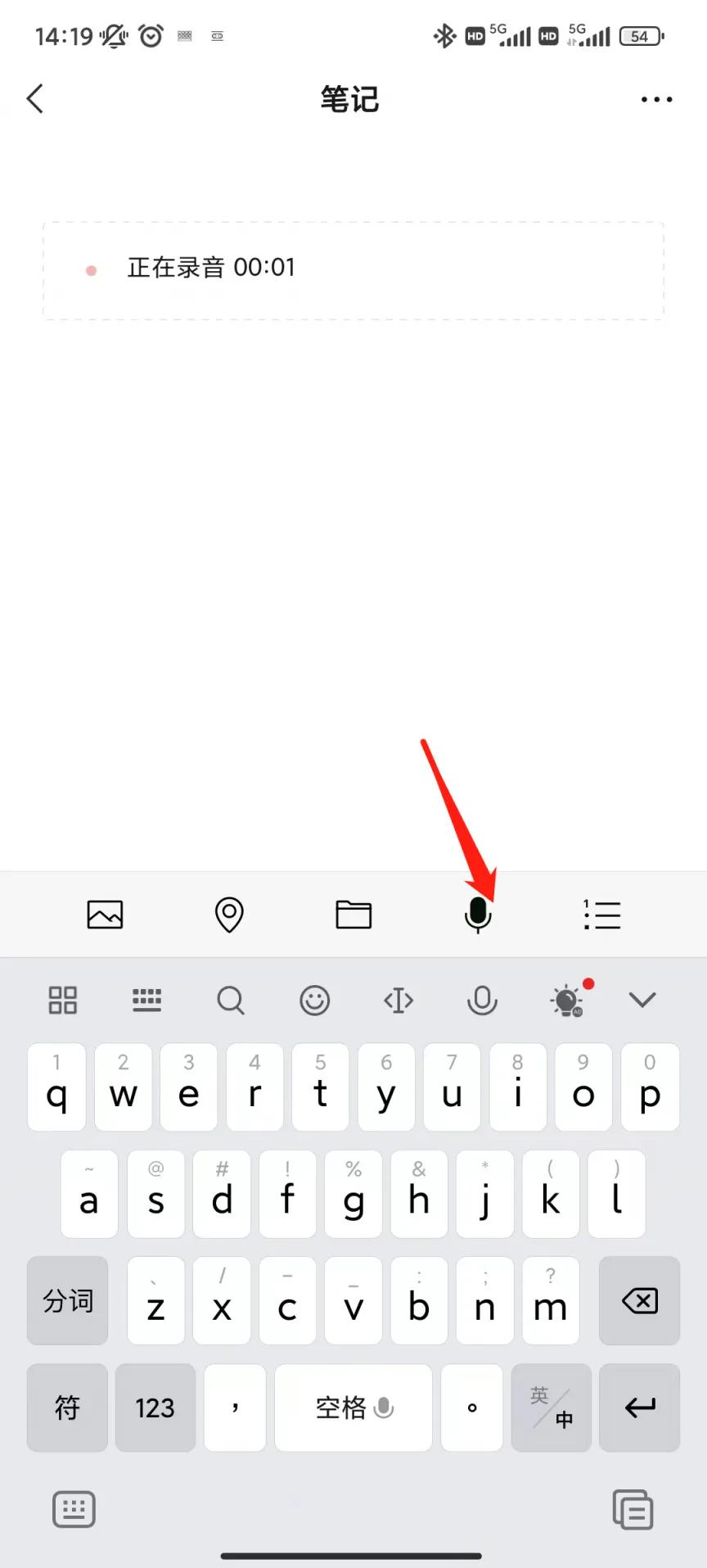Collapse the keyboard with the down chevron
This screenshot has width=707, height=1568.
pyautogui.click(x=642, y=1000)
